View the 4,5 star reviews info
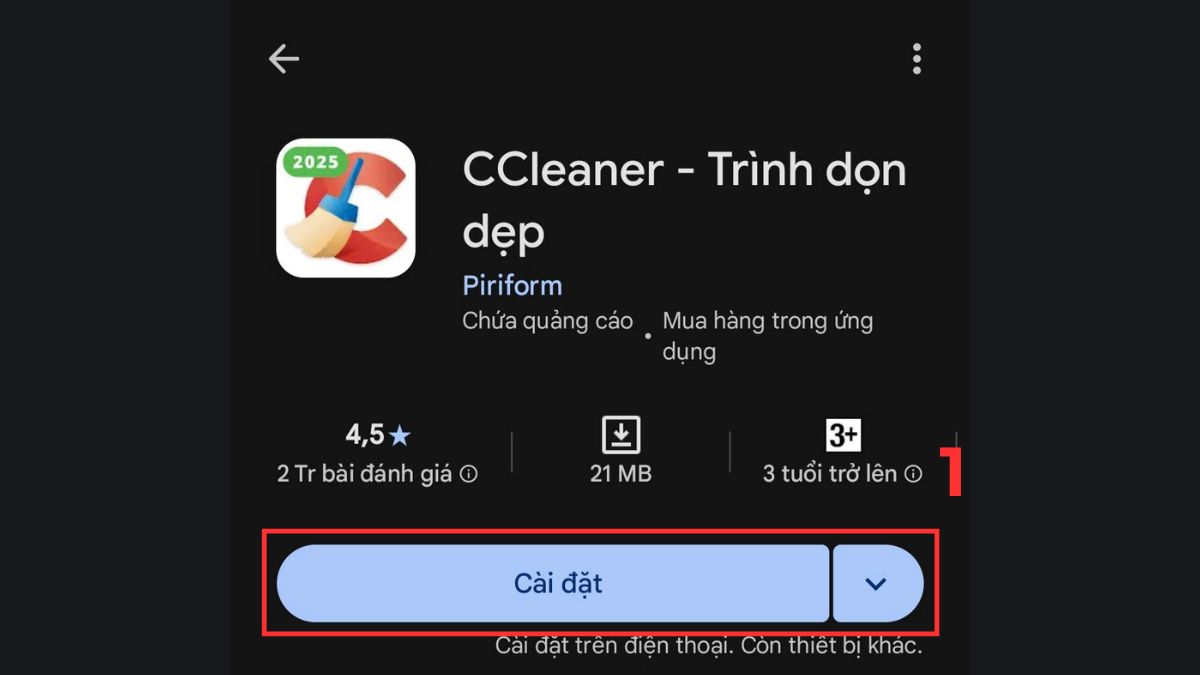1200x675 pixels. [x=377, y=455]
